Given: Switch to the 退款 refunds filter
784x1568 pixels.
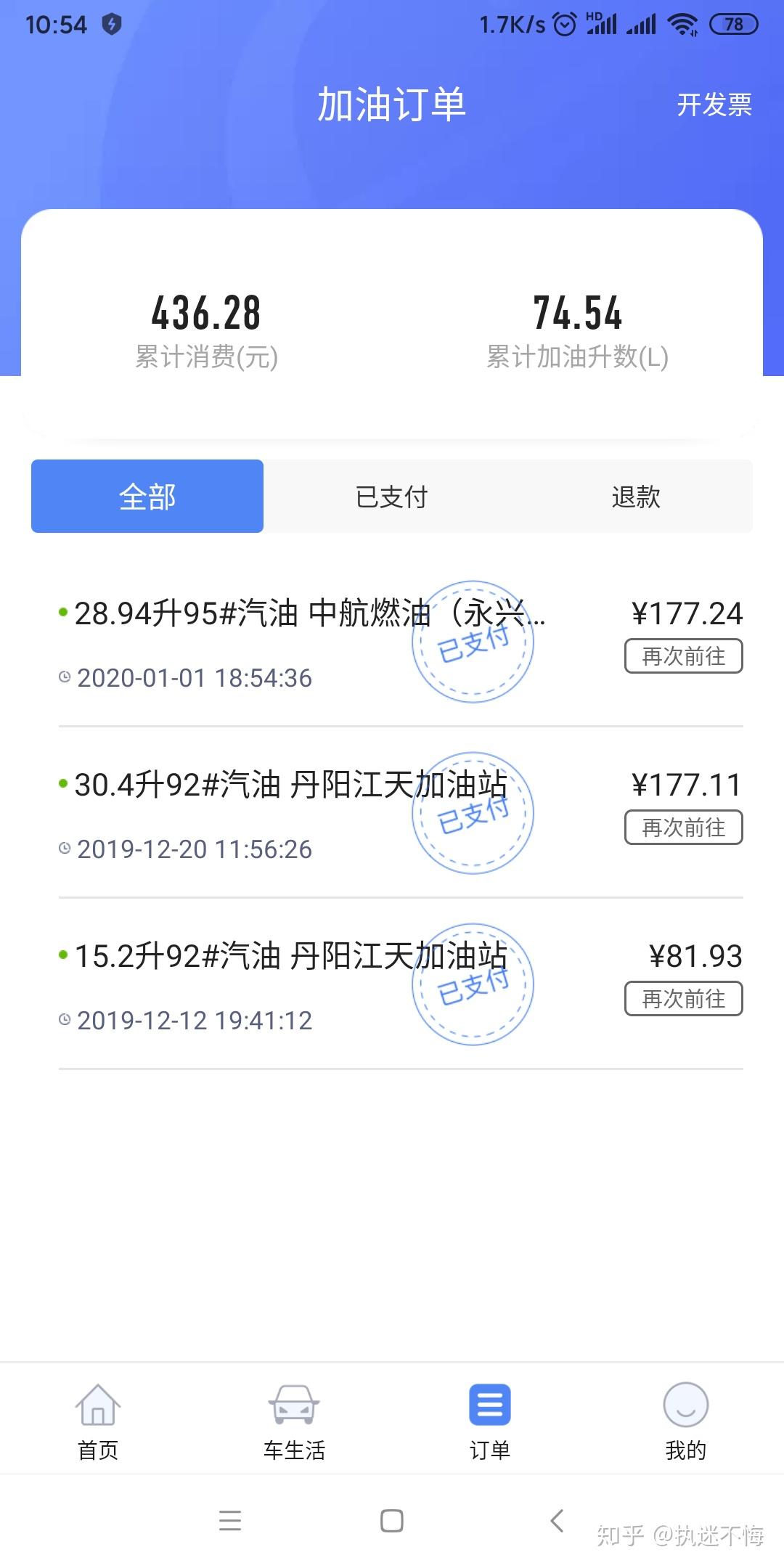Looking at the screenshot, I should coord(636,497).
